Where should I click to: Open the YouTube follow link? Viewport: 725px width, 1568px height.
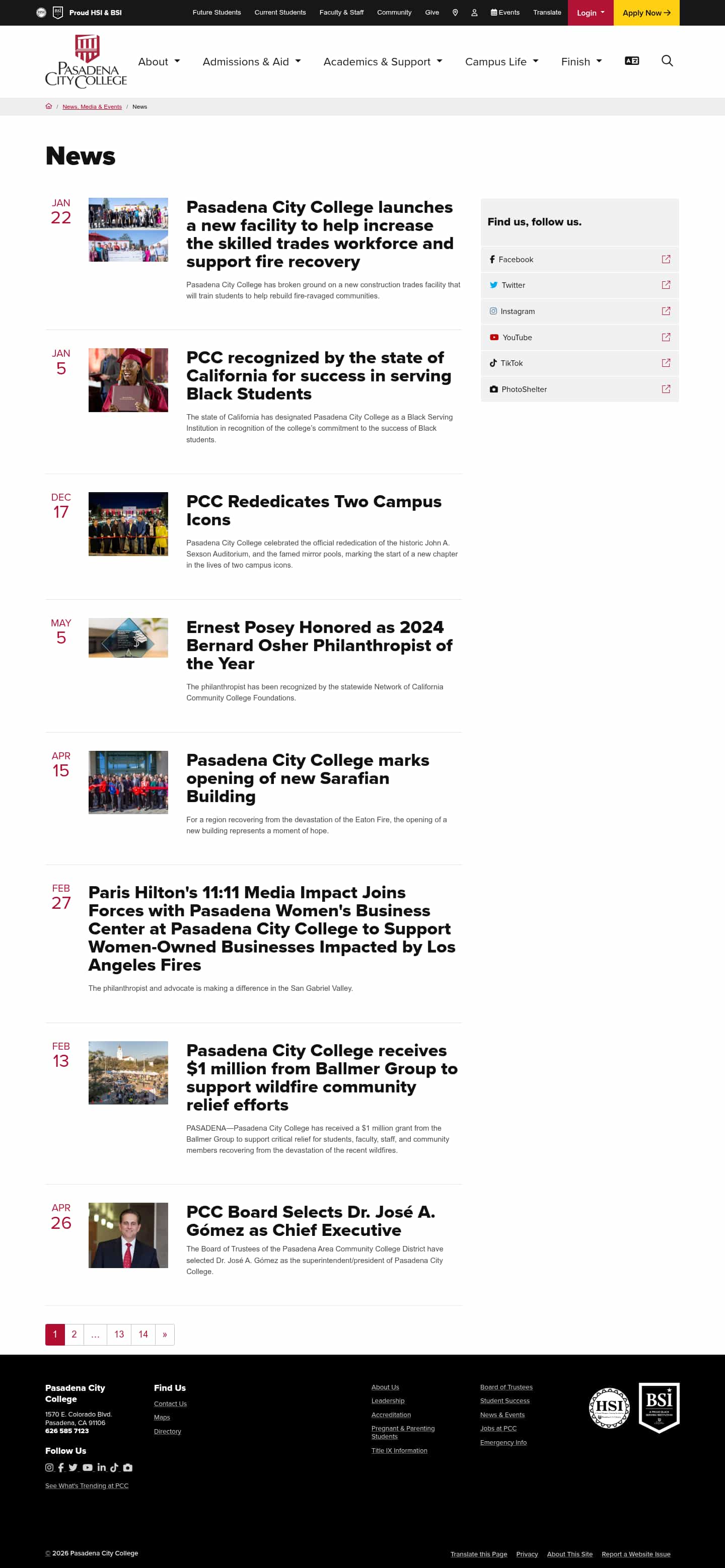coord(579,337)
